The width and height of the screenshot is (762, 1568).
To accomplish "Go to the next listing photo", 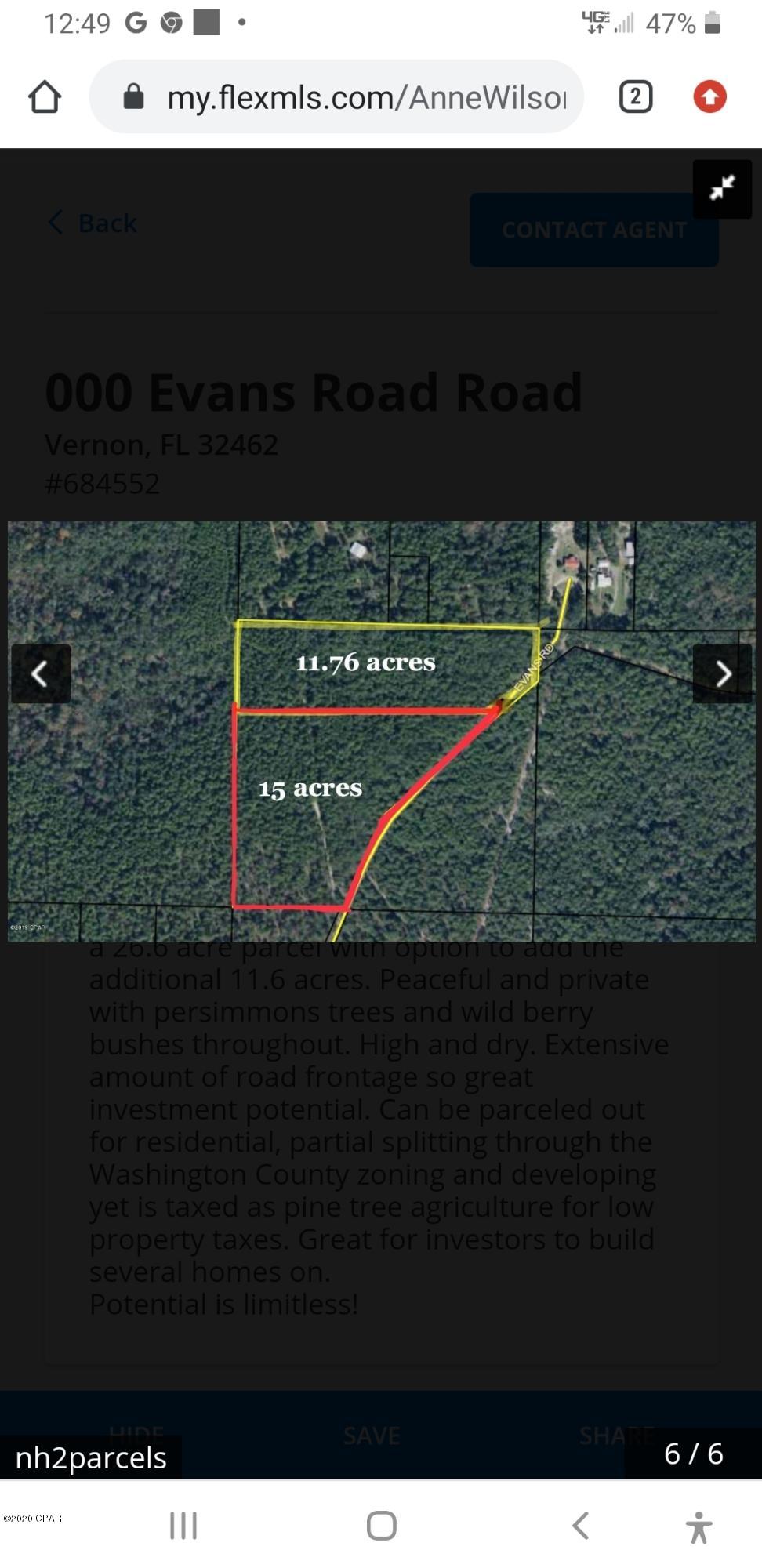I will click(x=722, y=673).
